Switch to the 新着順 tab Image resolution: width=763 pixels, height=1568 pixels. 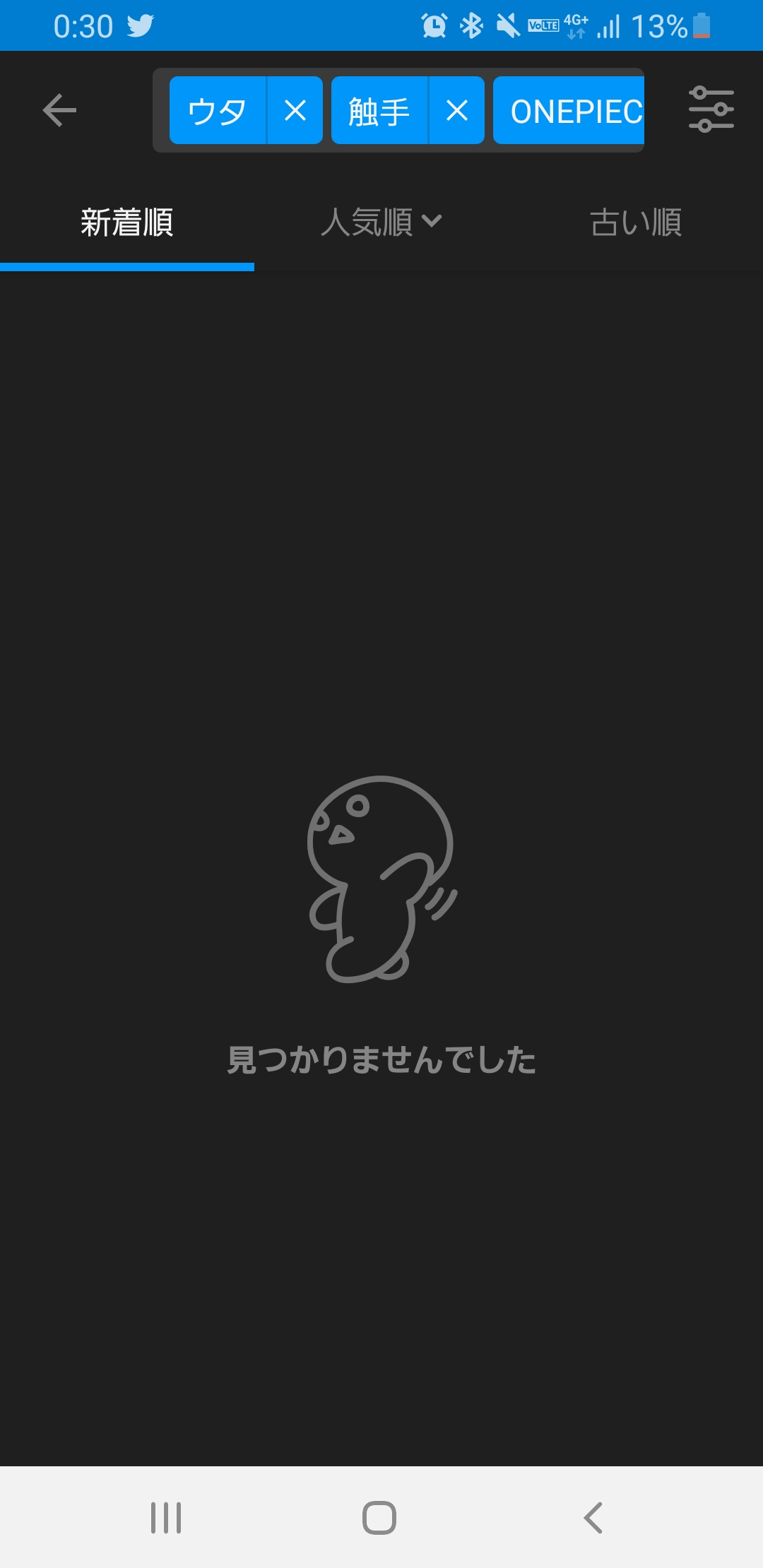click(x=127, y=222)
